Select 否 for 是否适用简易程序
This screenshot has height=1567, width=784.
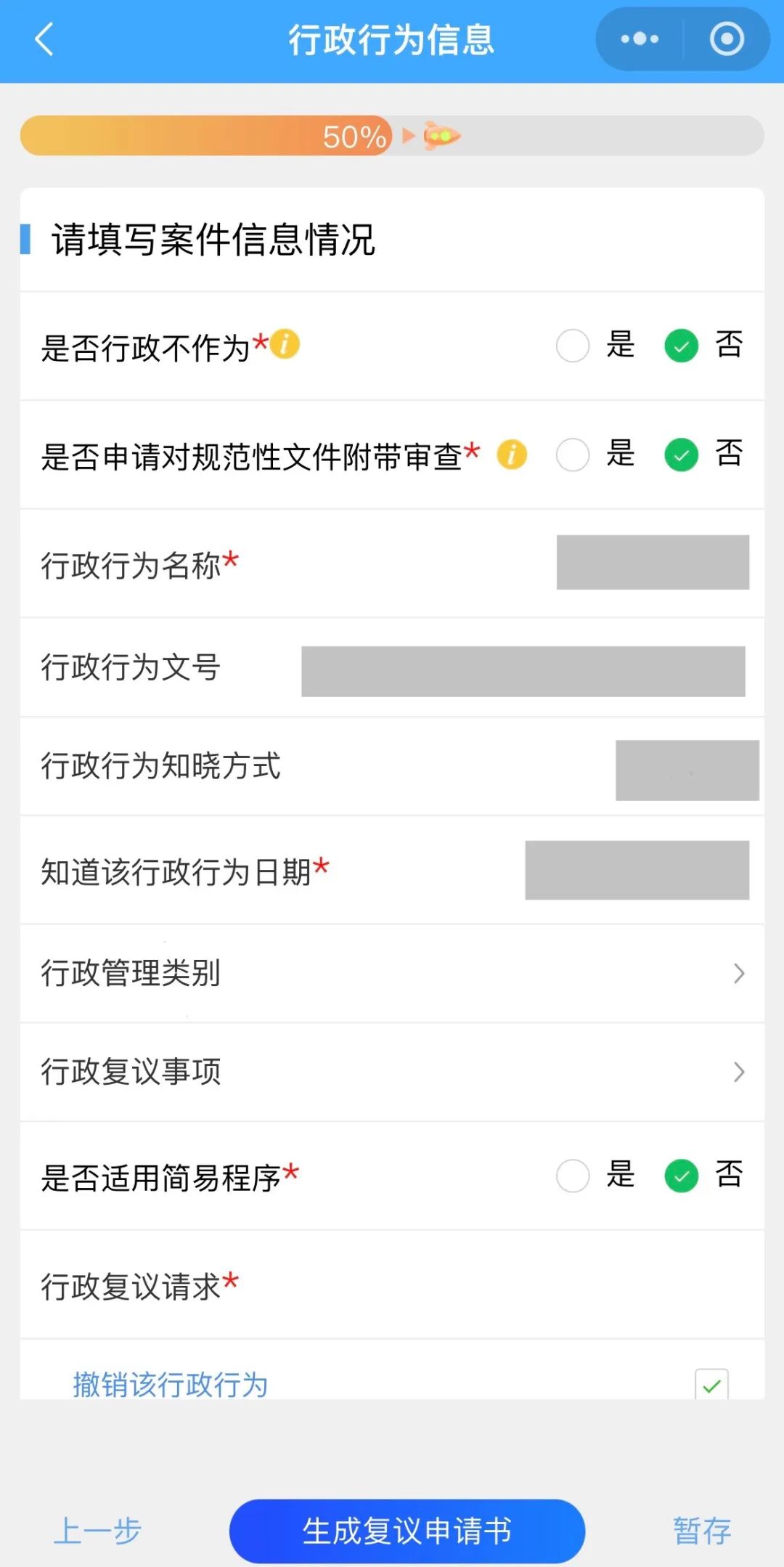pyautogui.click(x=682, y=1176)
